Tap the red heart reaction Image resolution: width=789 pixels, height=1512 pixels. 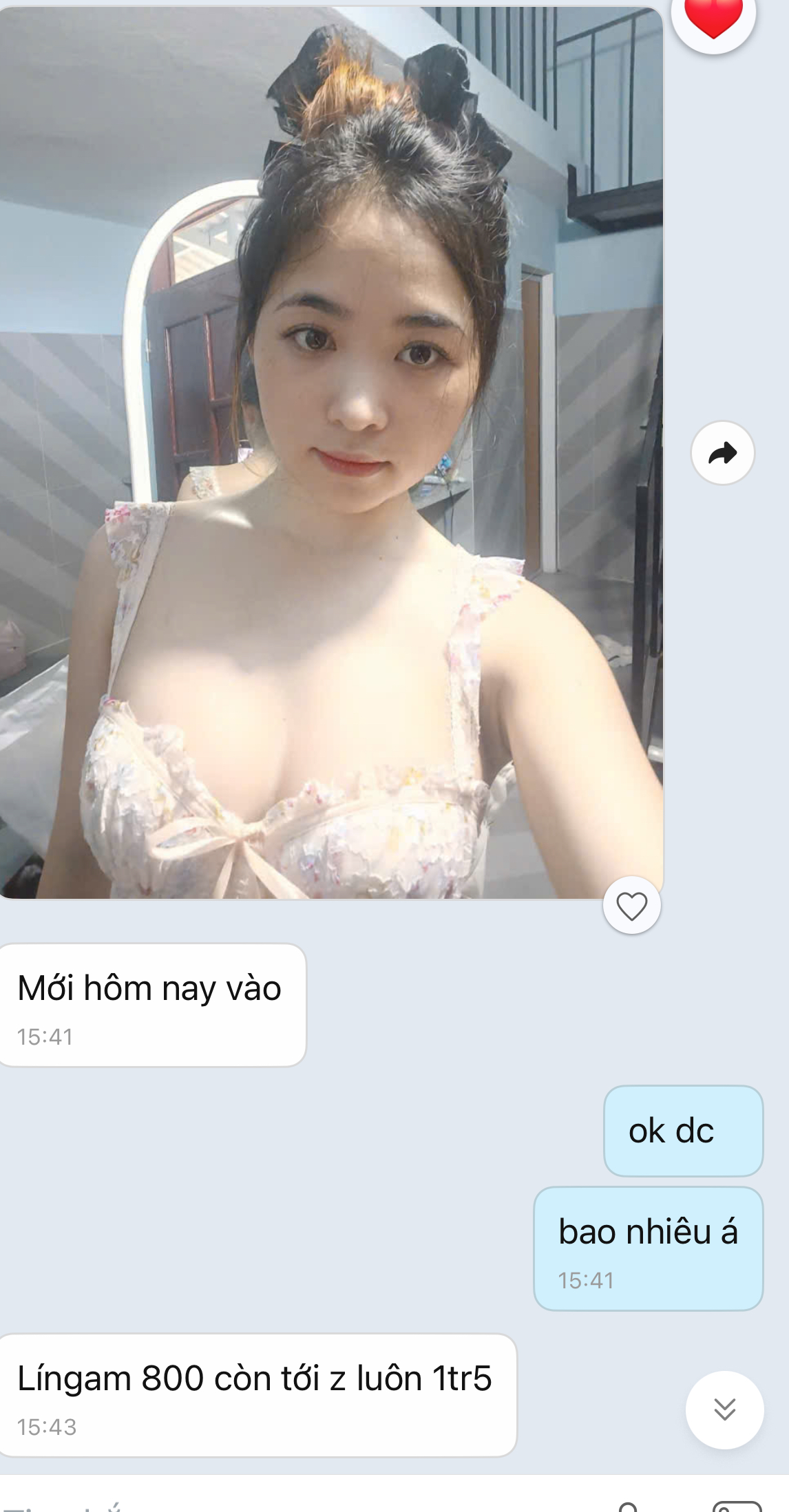coord(714,17)
